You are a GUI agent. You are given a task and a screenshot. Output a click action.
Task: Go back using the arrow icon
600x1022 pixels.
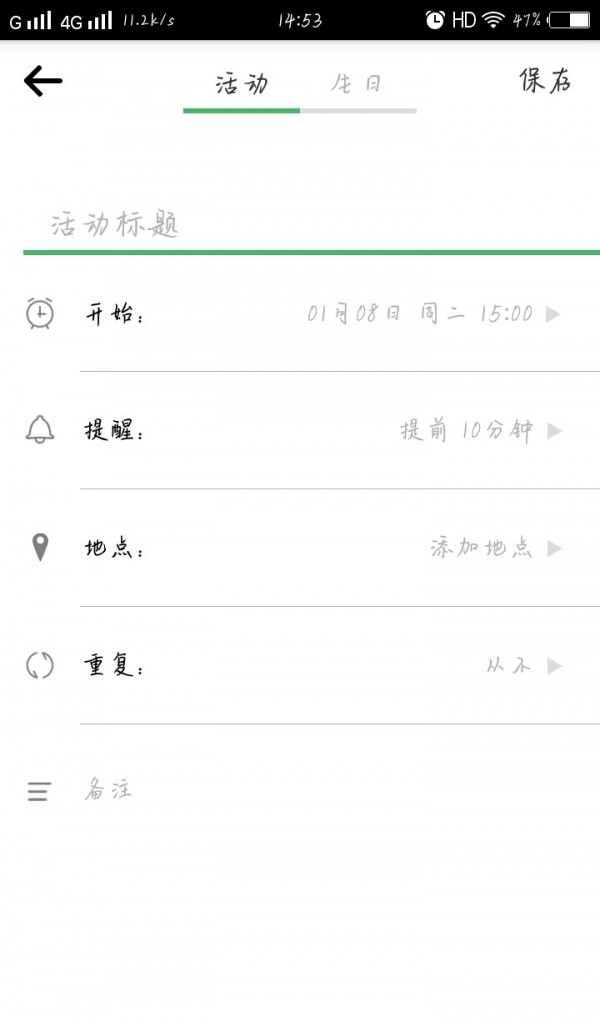43,82
